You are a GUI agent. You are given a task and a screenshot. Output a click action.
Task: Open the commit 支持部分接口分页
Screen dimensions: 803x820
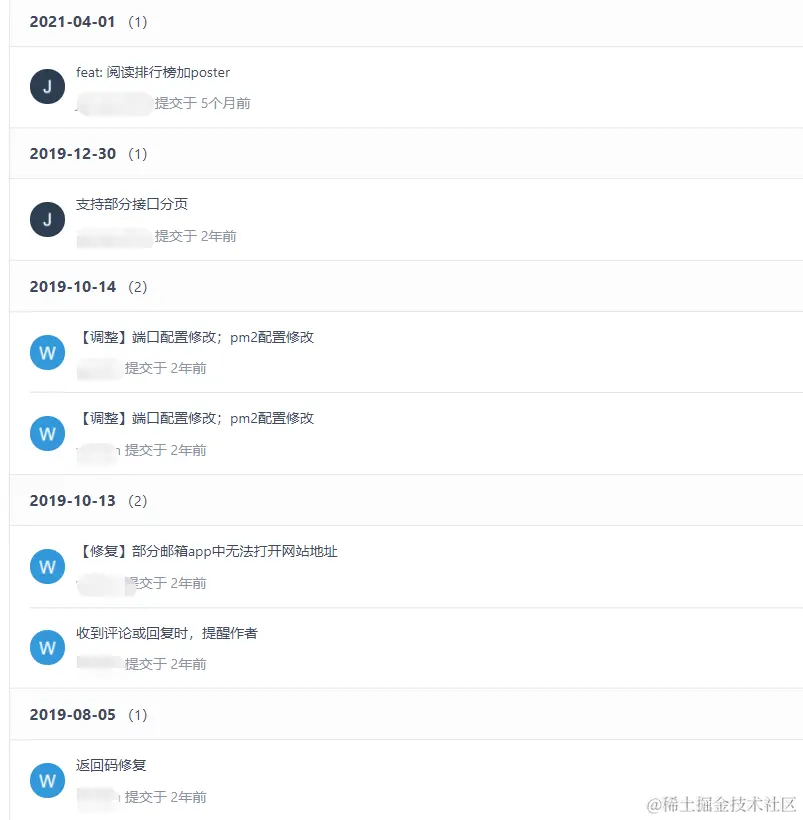[132, 205]
